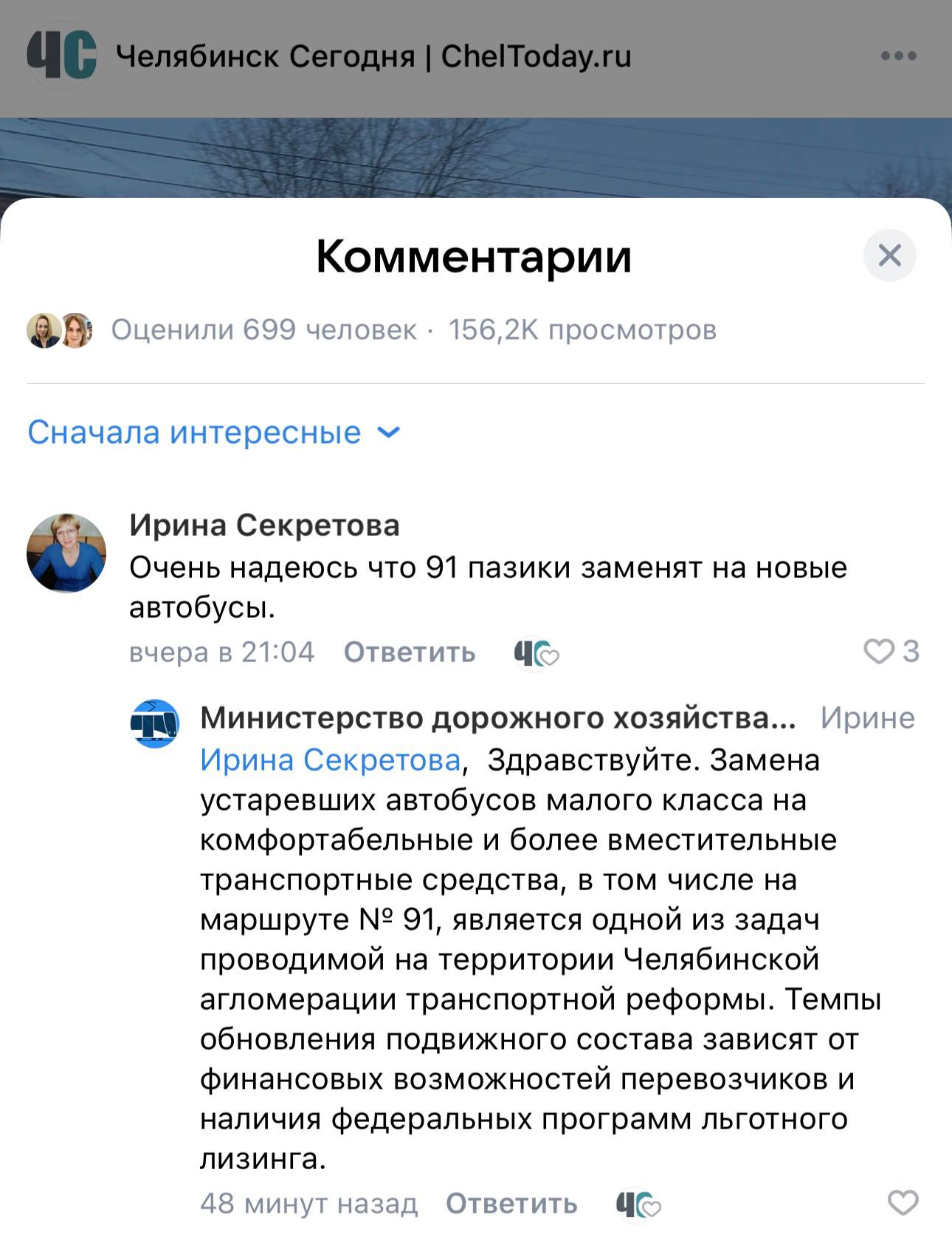Viewport: 952px width, 1240px height.
Task: Close the Комментарии panel
Action: point(889,255)
